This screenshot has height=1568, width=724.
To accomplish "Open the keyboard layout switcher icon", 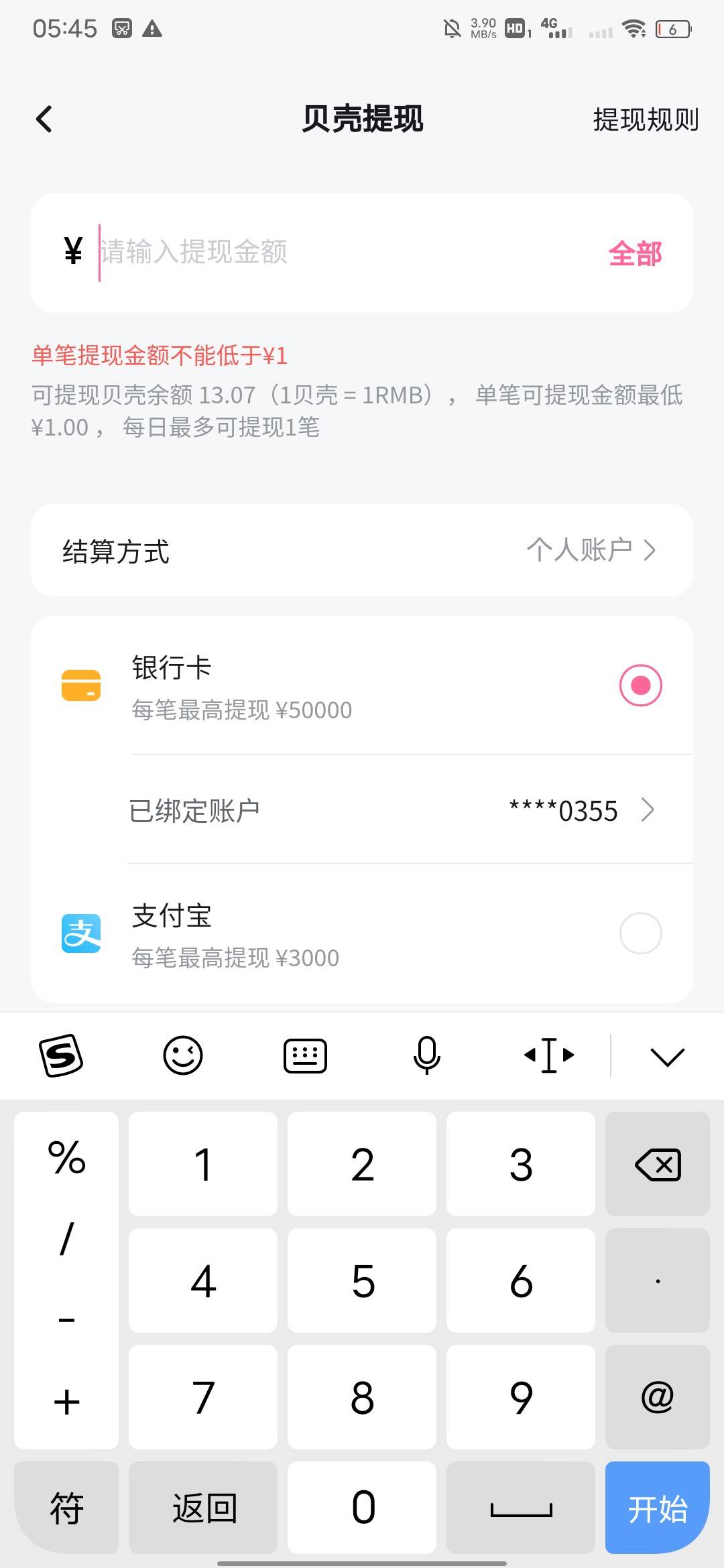I will (305, 1056).
